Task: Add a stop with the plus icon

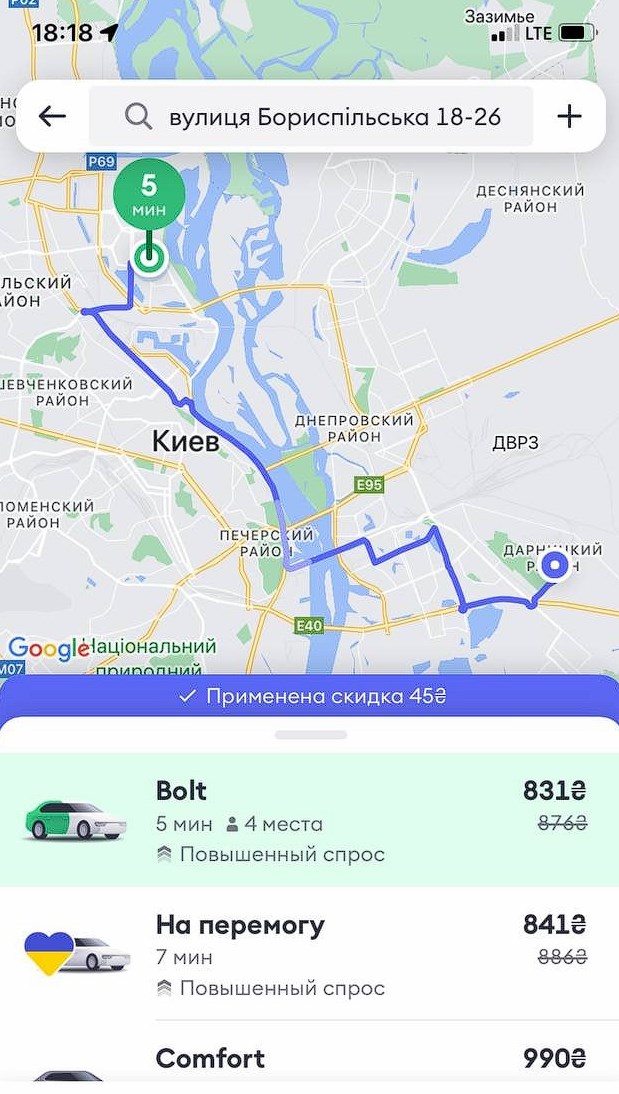Action: [x=568, y=116]
